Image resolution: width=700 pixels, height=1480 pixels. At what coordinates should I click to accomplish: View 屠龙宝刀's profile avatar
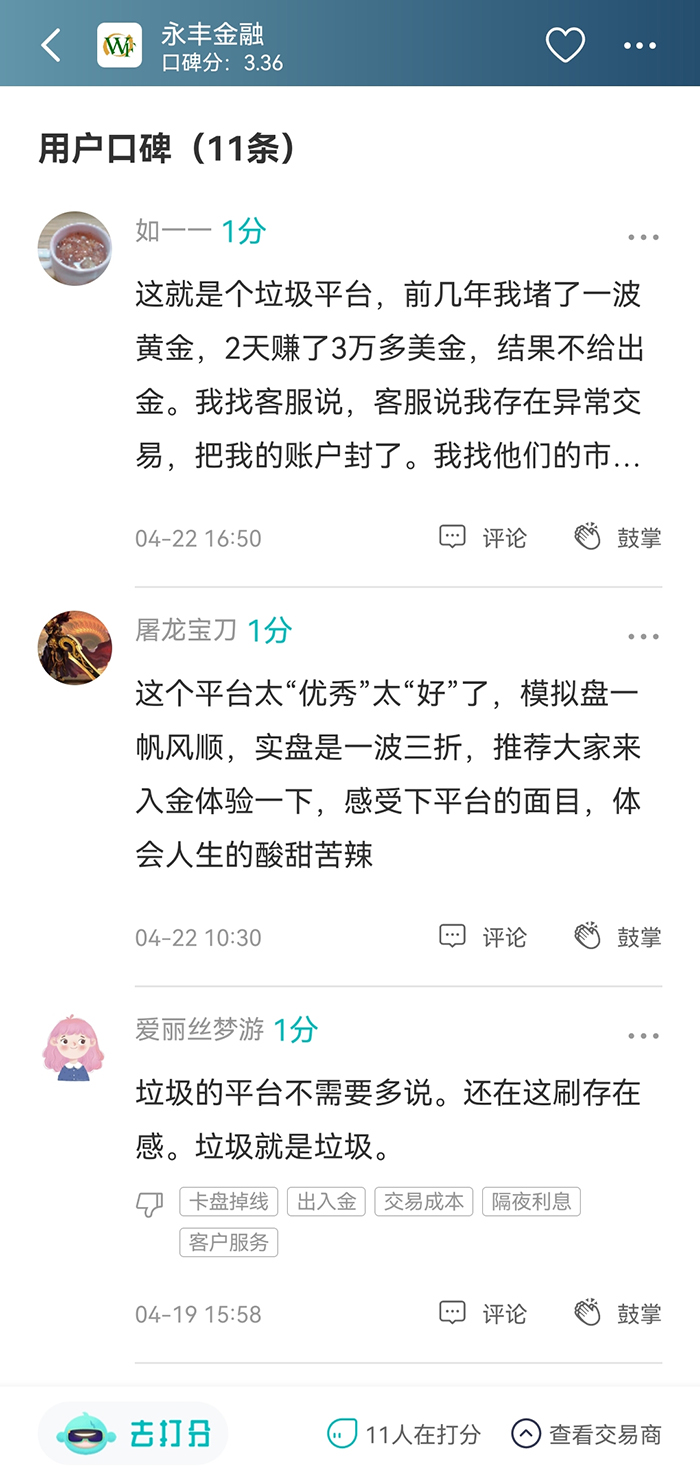(x=74, y=648)
